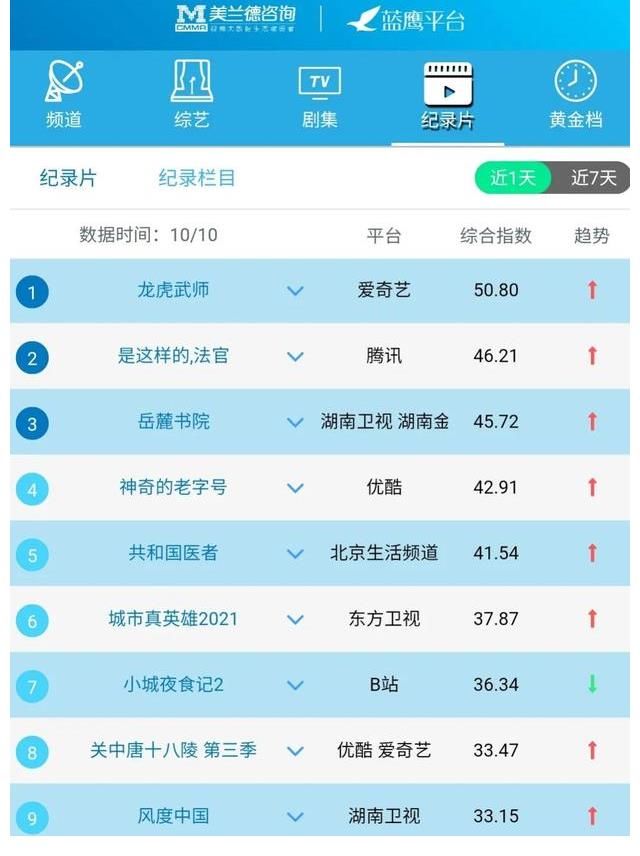Tap the chevron next to 岳麓书院

pos(295,422)
